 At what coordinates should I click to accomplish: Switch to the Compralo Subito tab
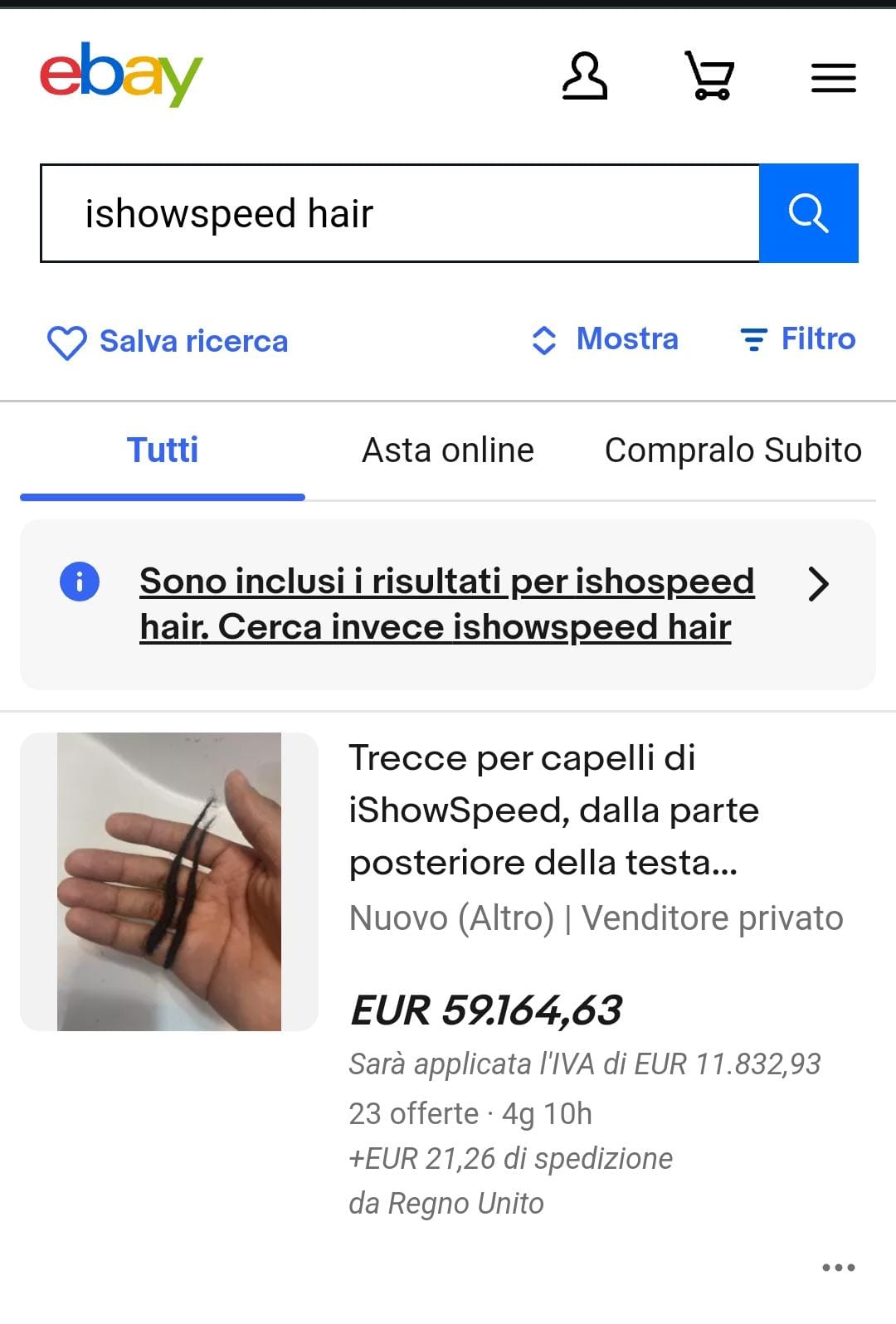click(x=733, y=450)
